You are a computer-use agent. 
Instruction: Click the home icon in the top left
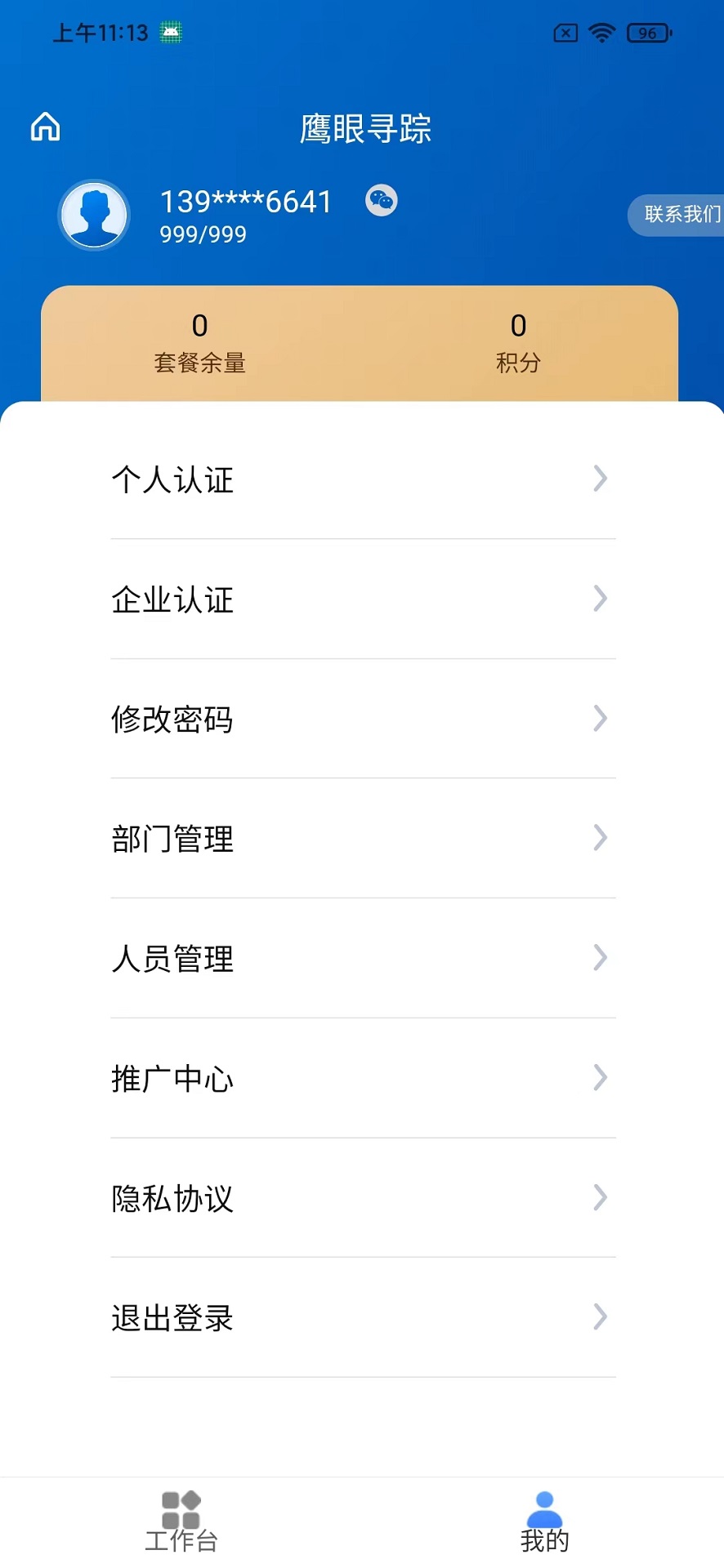(45, 127)
